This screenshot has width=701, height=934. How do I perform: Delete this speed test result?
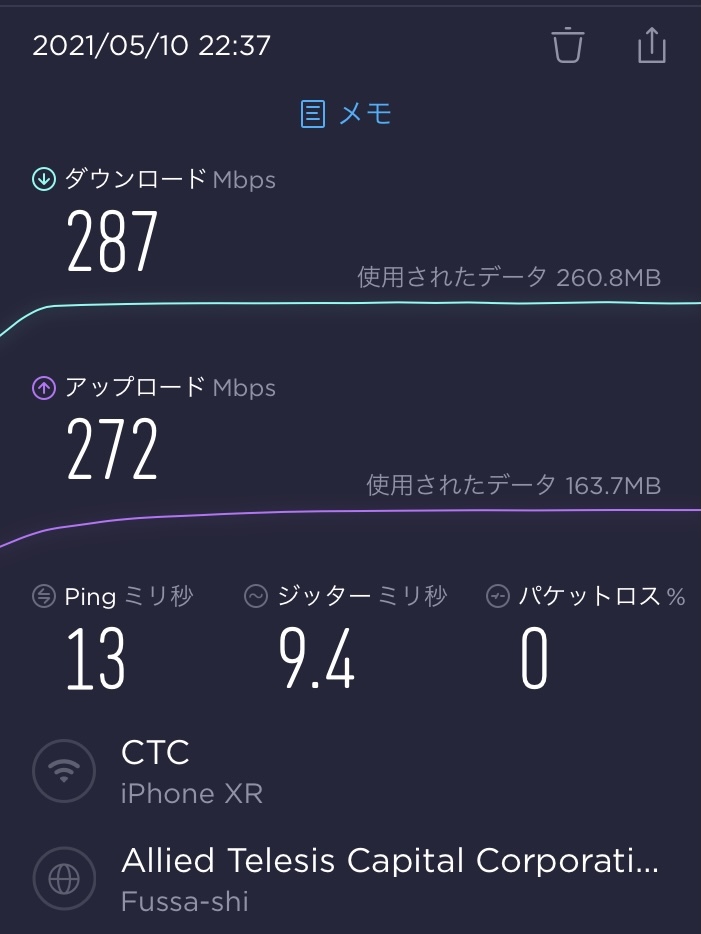point(567,46)
